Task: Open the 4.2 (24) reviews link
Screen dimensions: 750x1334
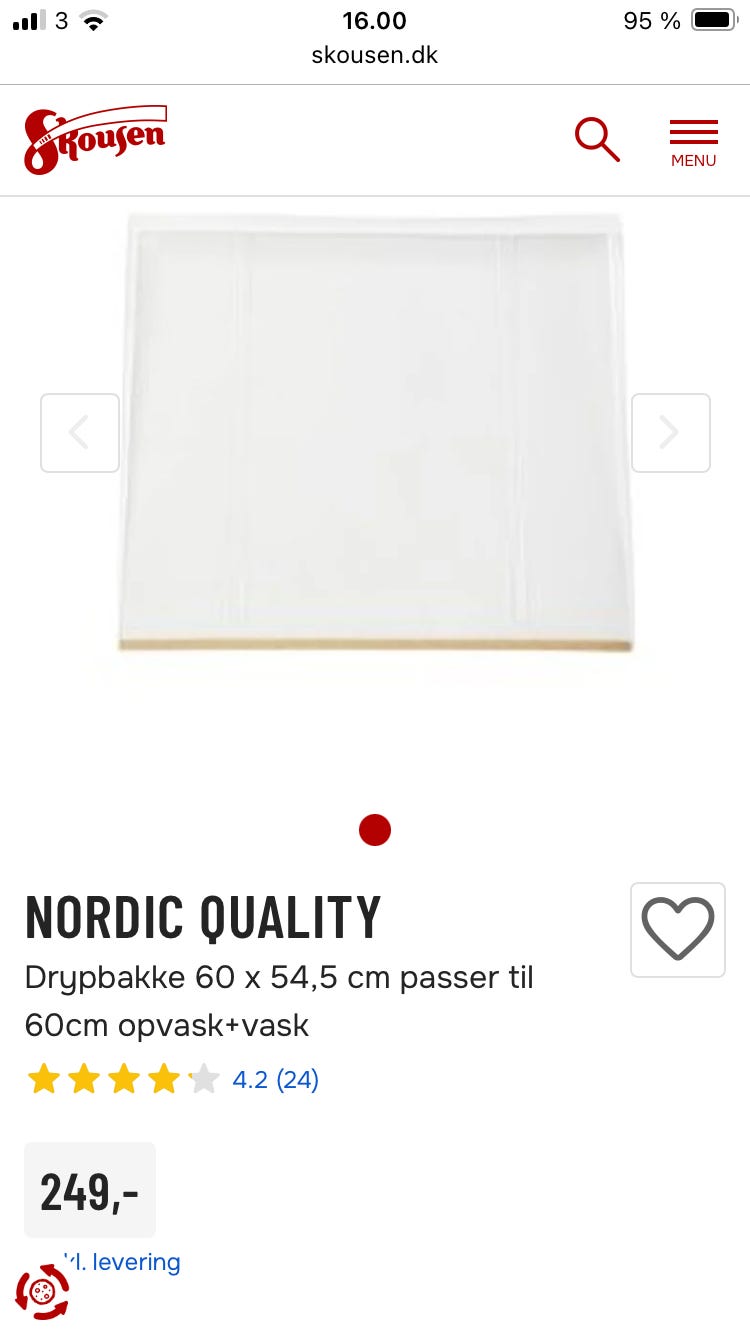Action: pyautogui.click(x=275, y=1080)
